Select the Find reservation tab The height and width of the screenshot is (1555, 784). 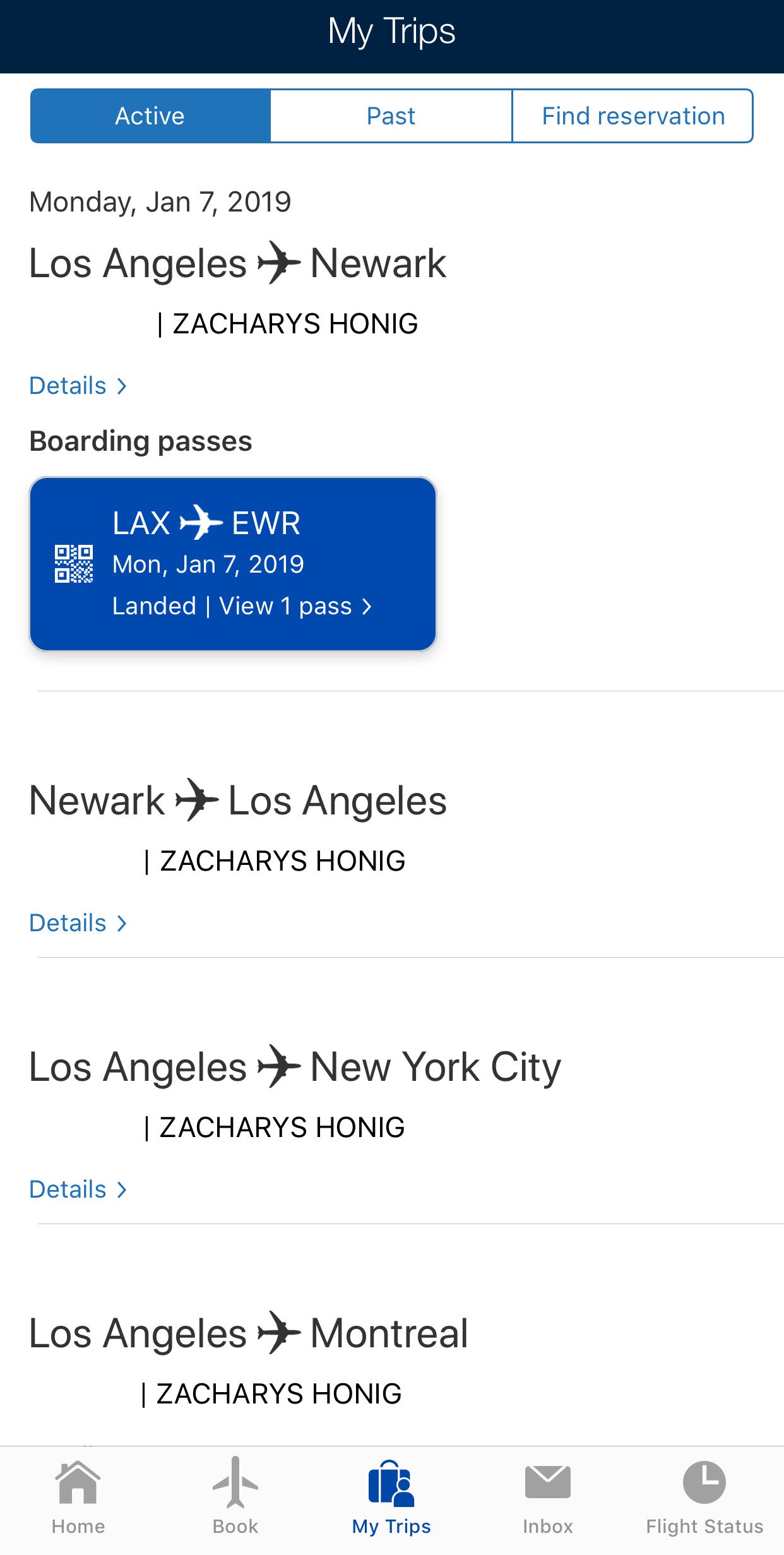[633, 116]
